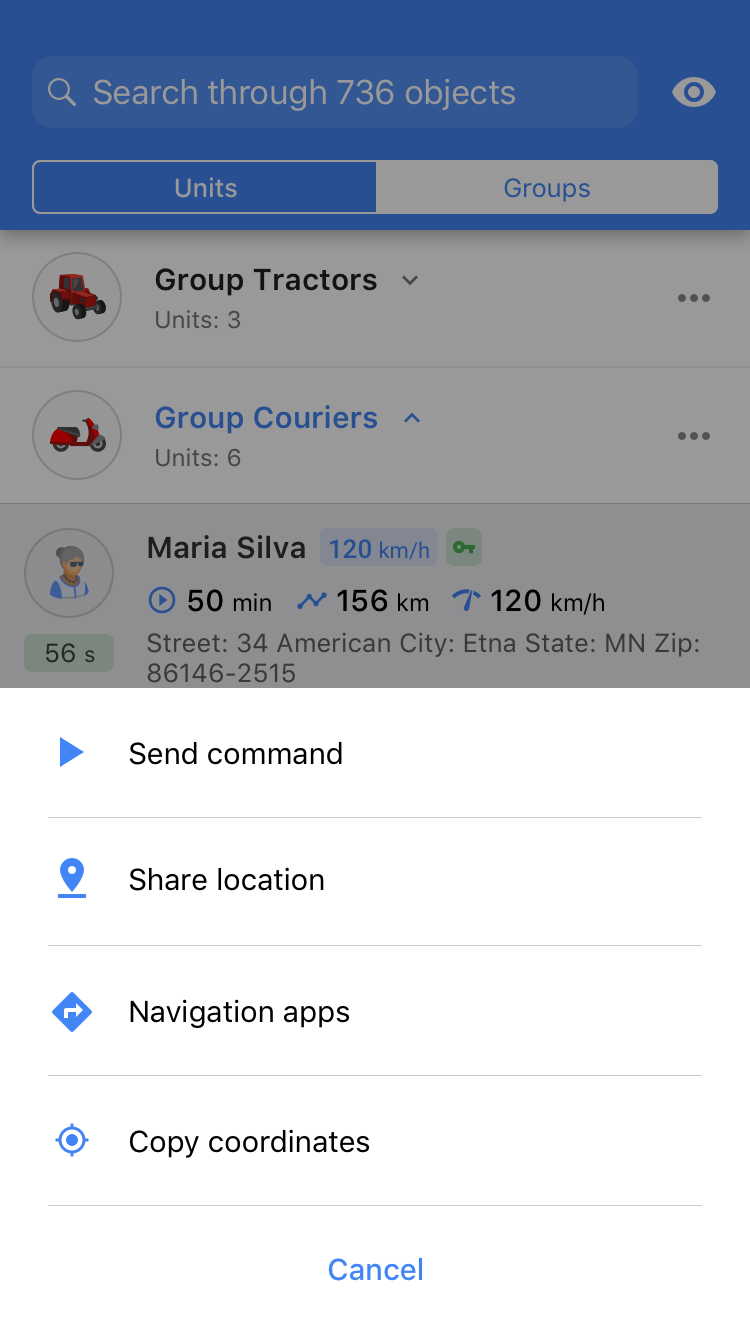
Task: Tap the Cancel button
Action: pos(375,1269)
